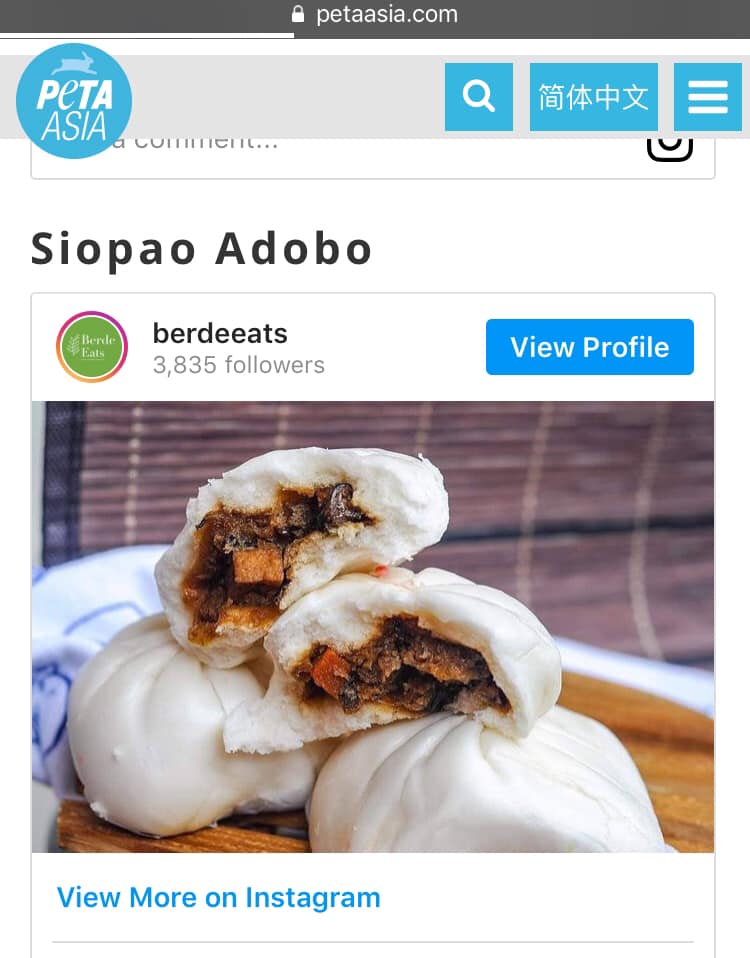This screenshot has width=750, height=958.
Task: Switch language to 简体中文
Action: [593, 97]
